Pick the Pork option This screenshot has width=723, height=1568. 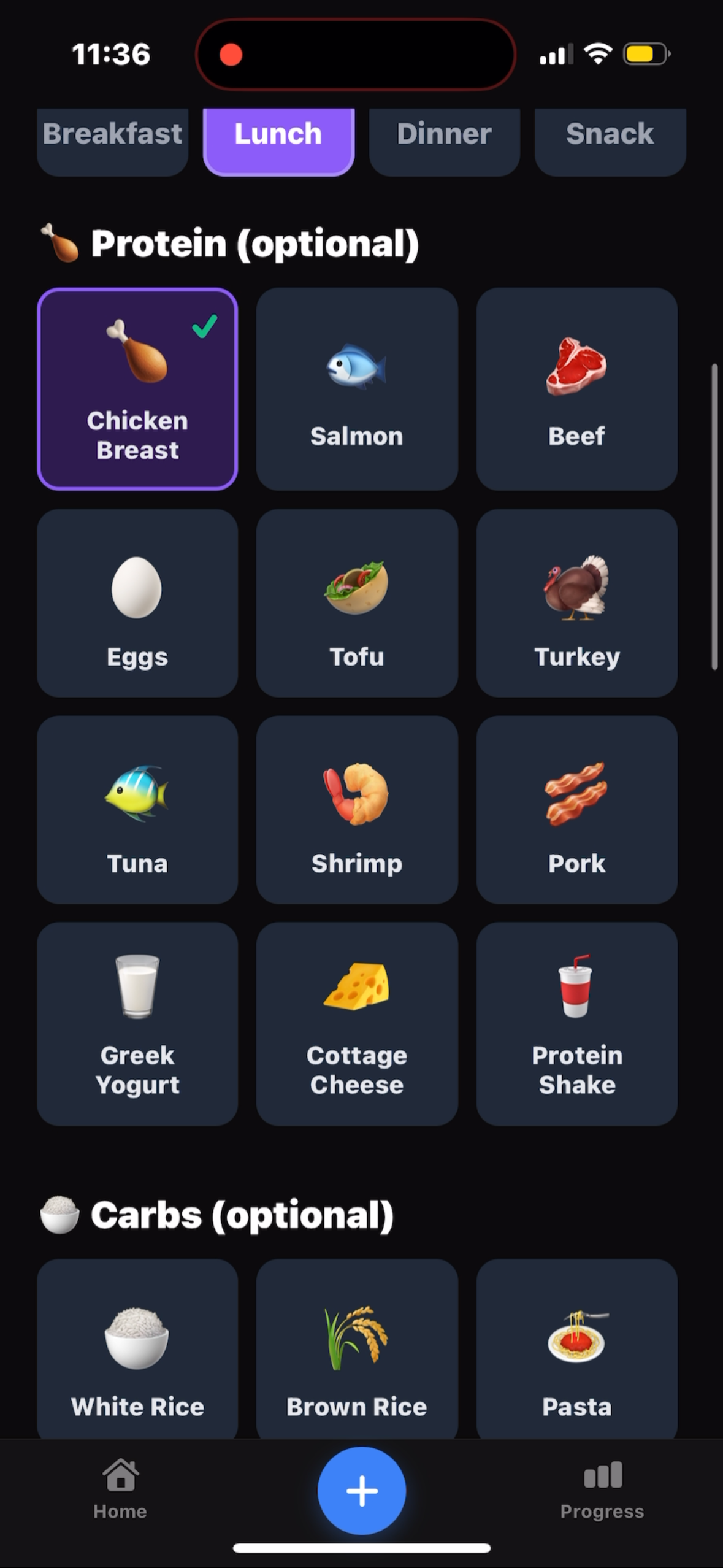click(576, 809)
